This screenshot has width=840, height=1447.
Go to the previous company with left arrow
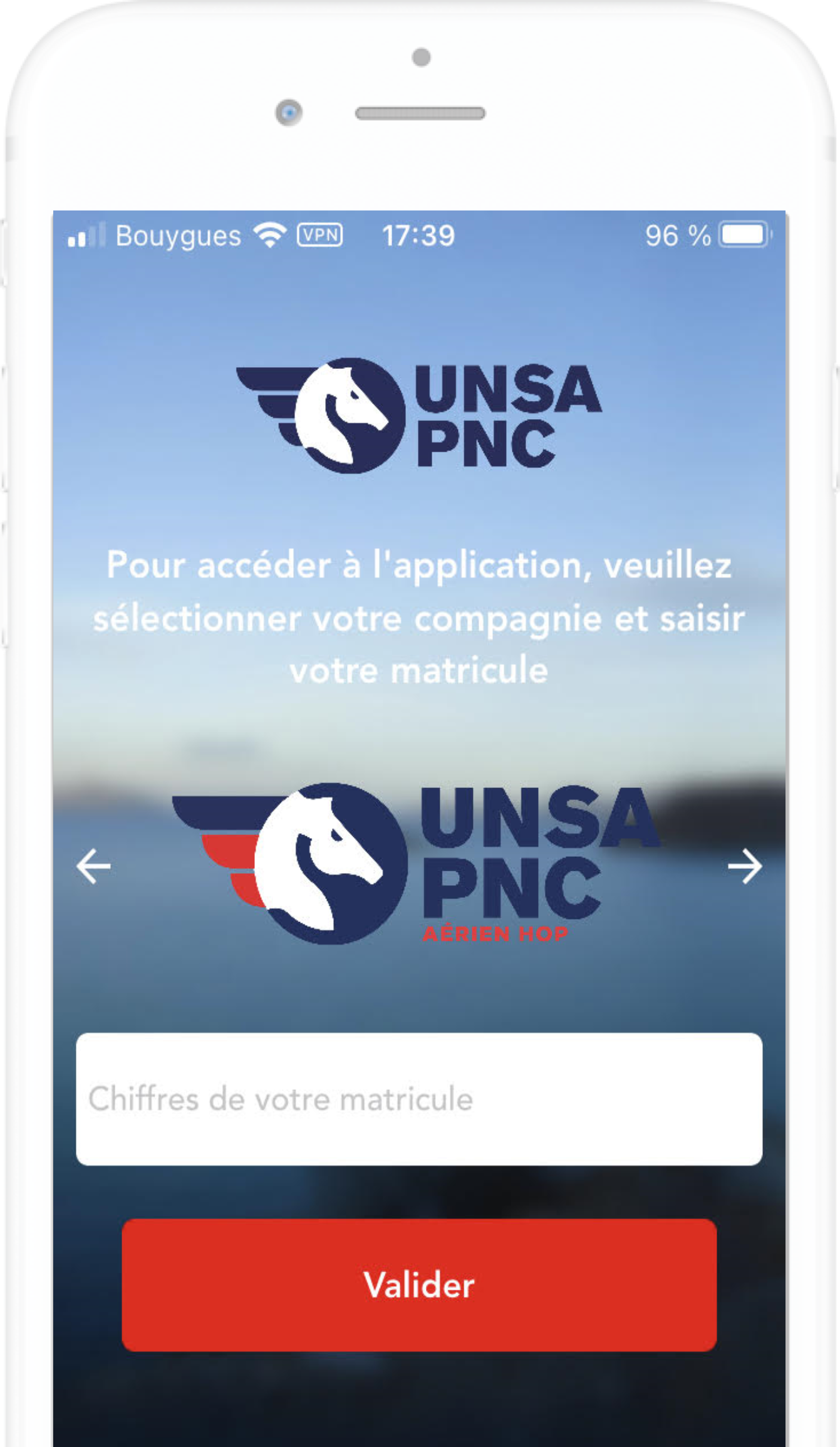tap(93, 866)
